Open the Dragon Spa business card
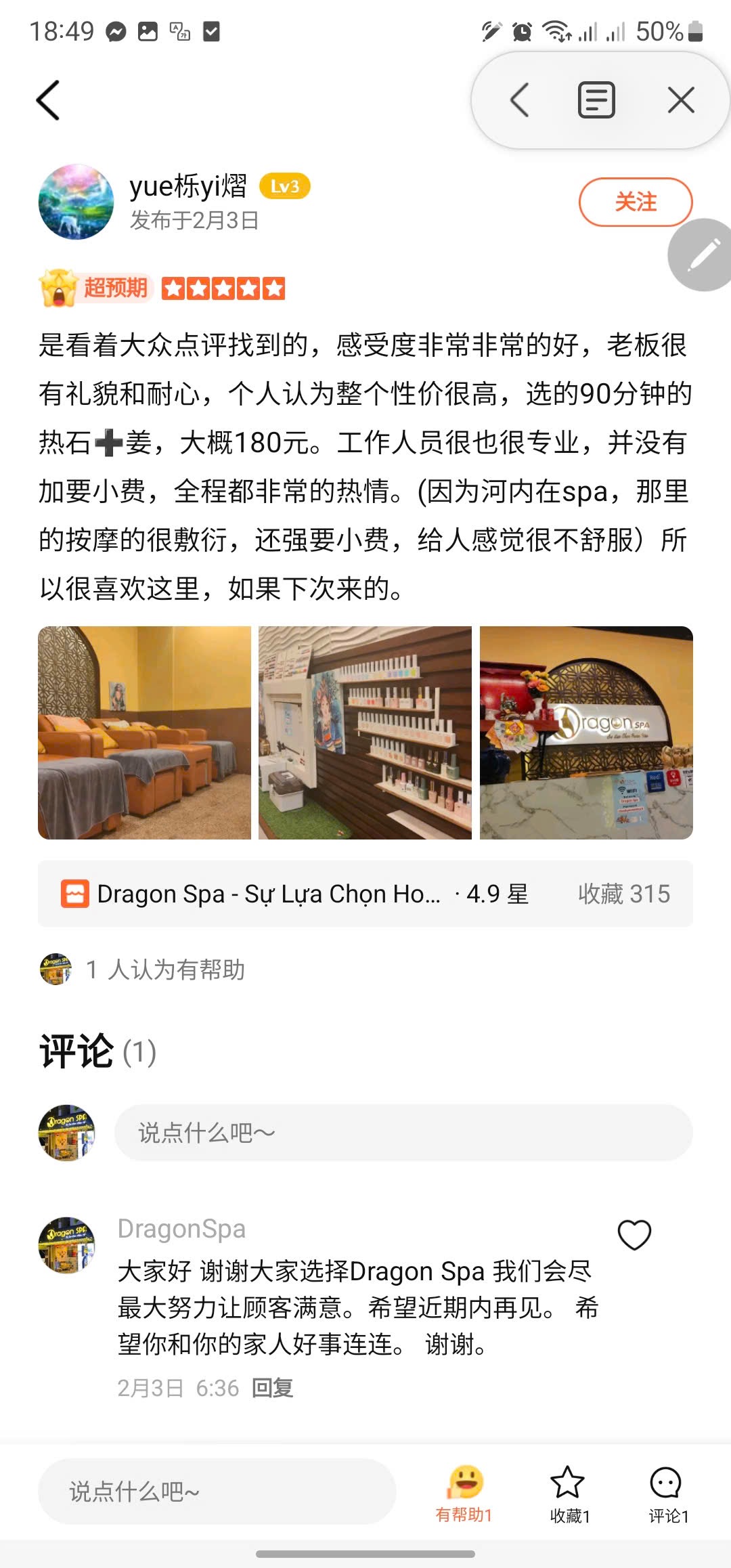This screenshot has height=1568, width=731. coord(365,894)
